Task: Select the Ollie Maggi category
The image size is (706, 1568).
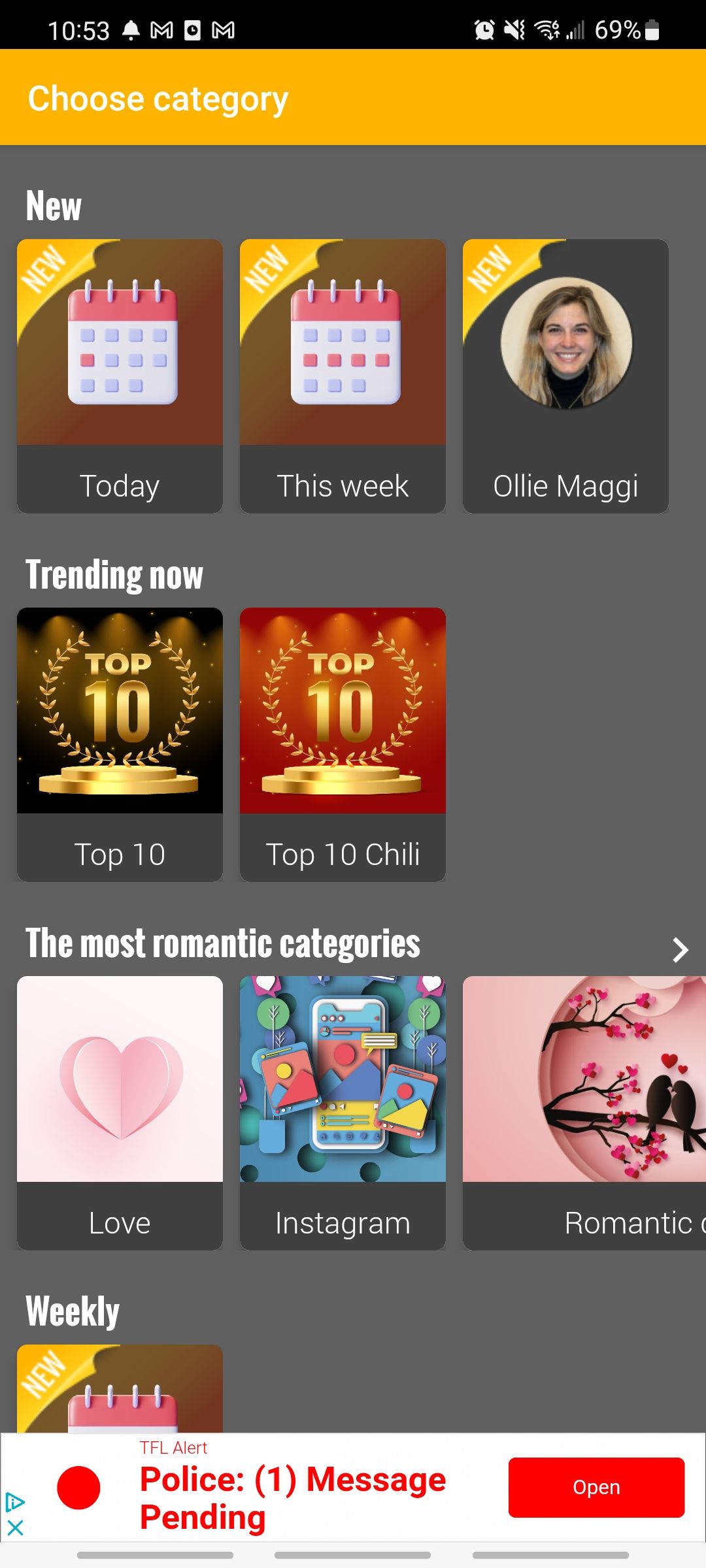Action: point(565,376)
